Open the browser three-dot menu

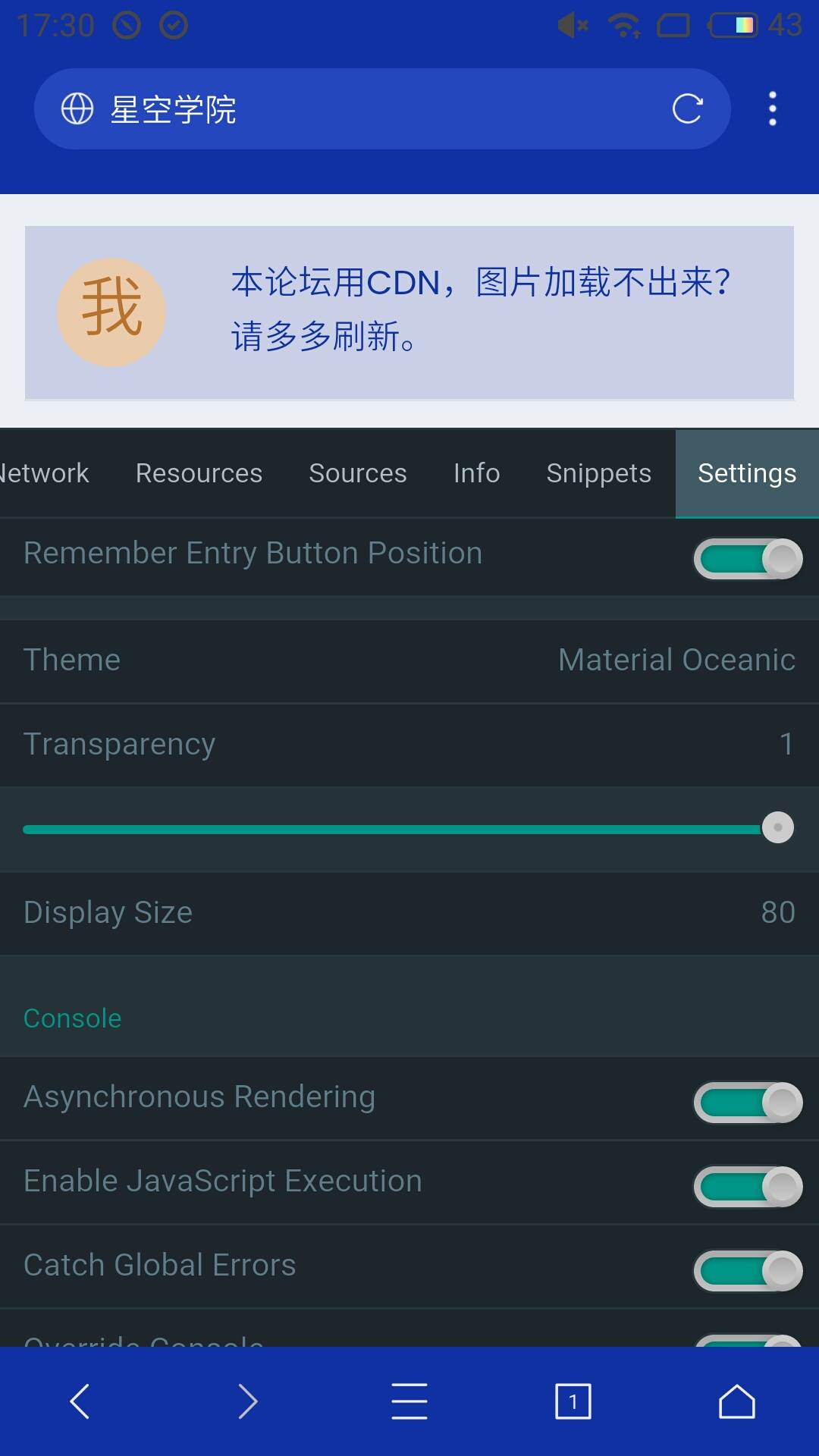(771, 108)
